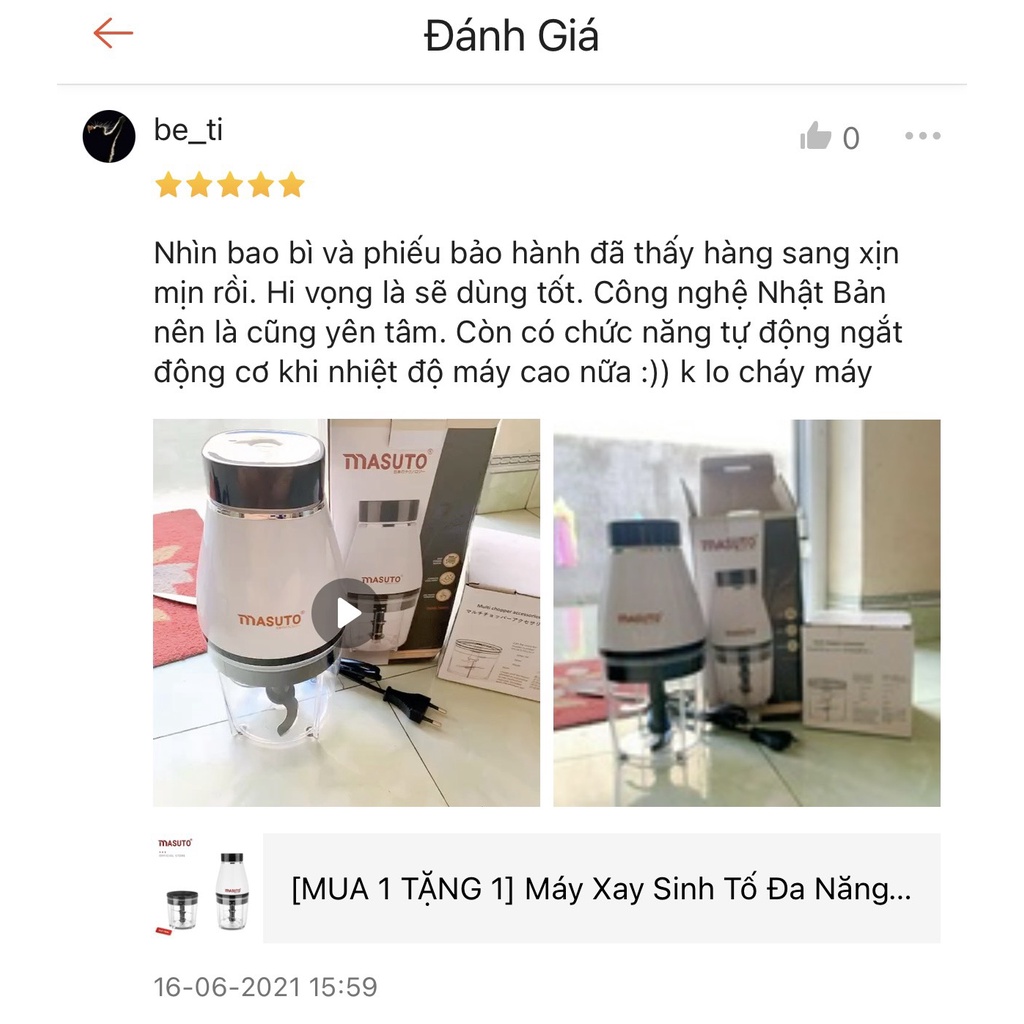The height and width of the screenshot is (1024, 1024).
Task: Play the review video of the Masuto blender
Action: (x=346, y=612)
